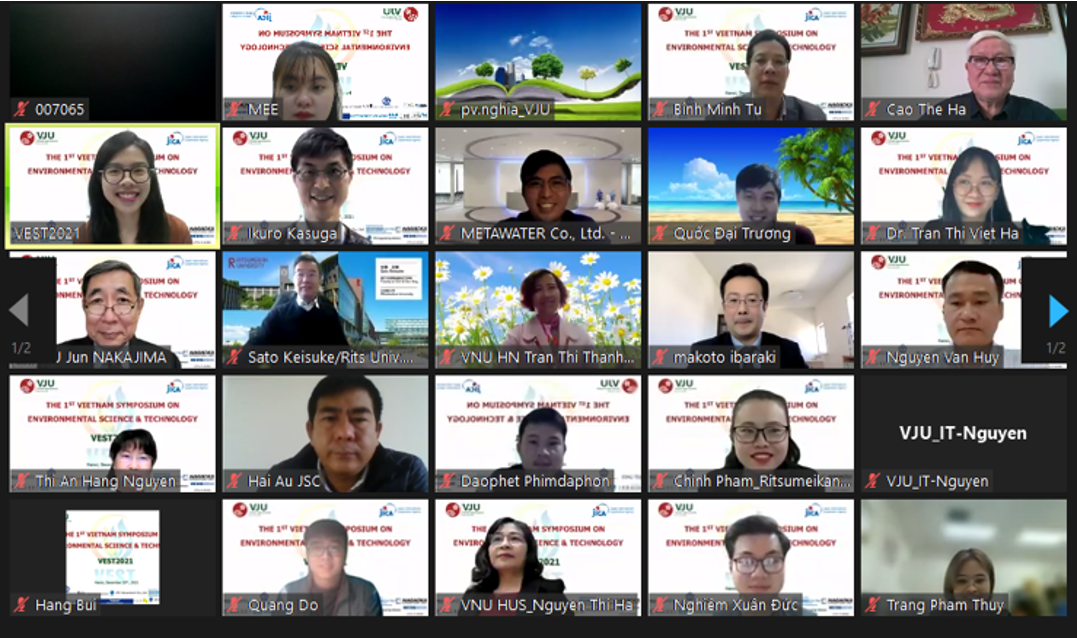Select makoto ibaraki's video tile
This screenshot has height=638, width=1077.
(751, 310)
